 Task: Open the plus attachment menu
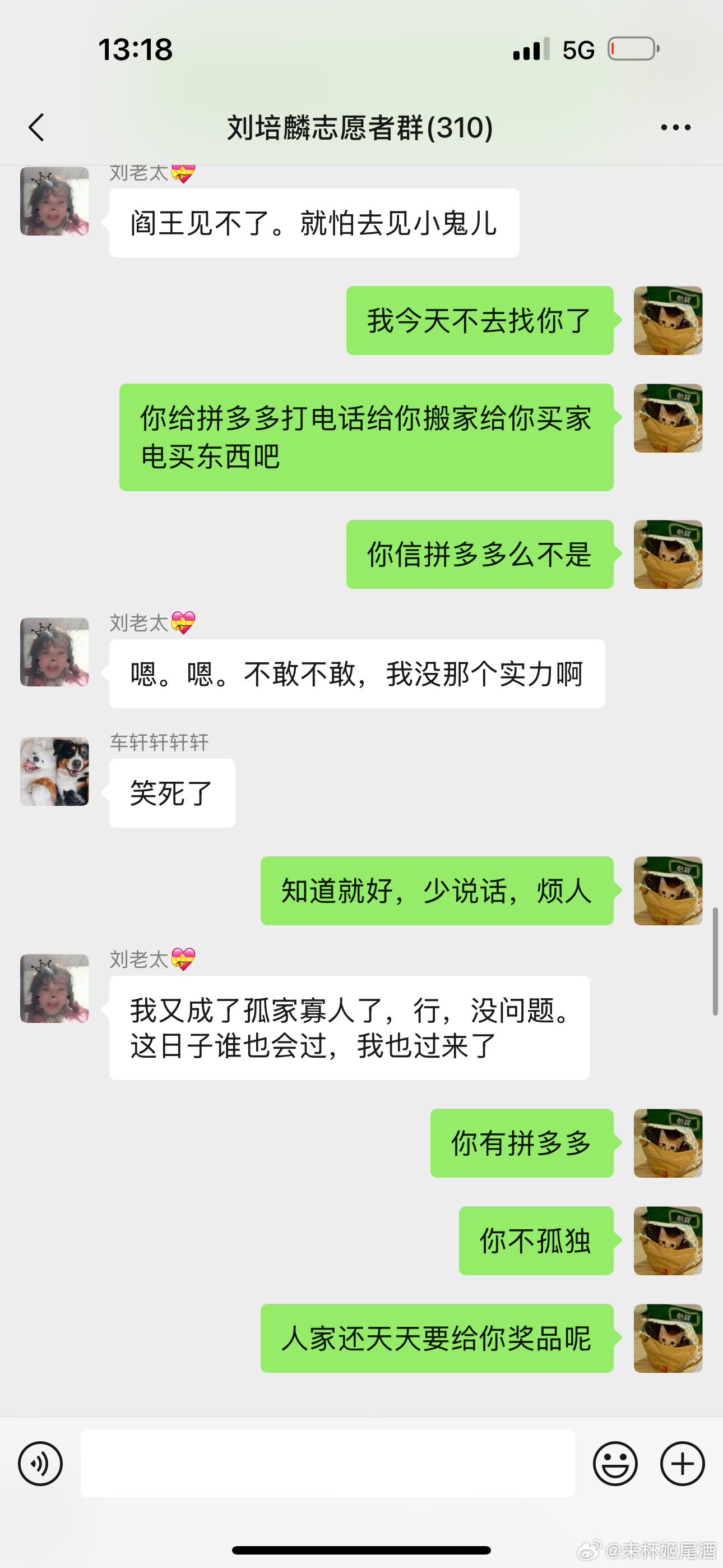[x=682, y=1463]
